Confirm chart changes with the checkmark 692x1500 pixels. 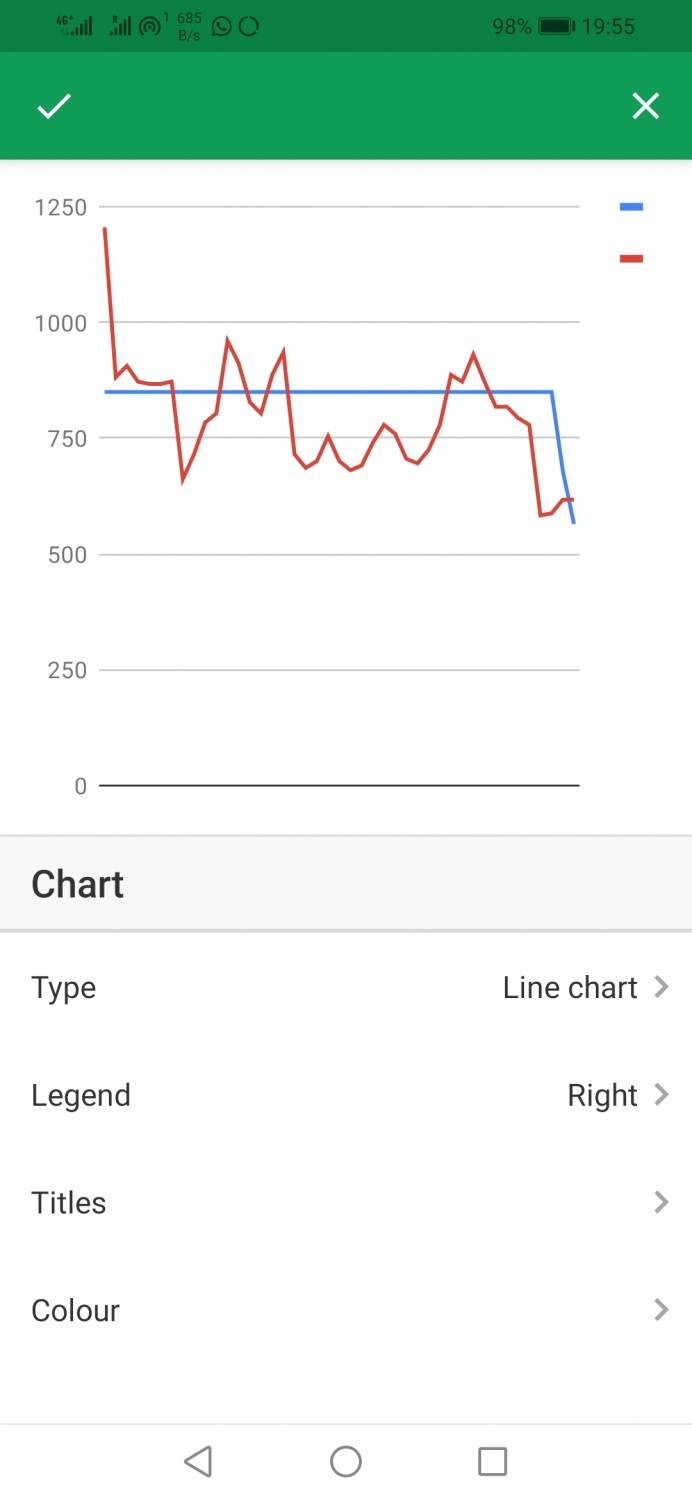tap(54, 106)
